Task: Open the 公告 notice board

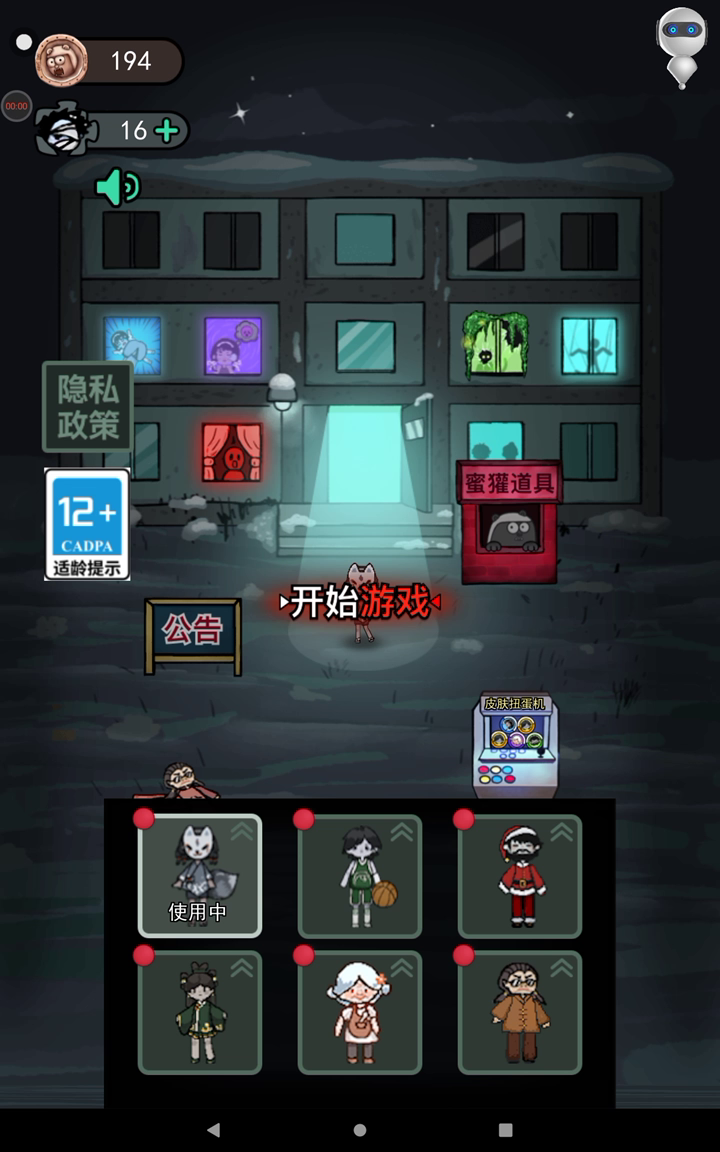Action: [x=192, y=631]
